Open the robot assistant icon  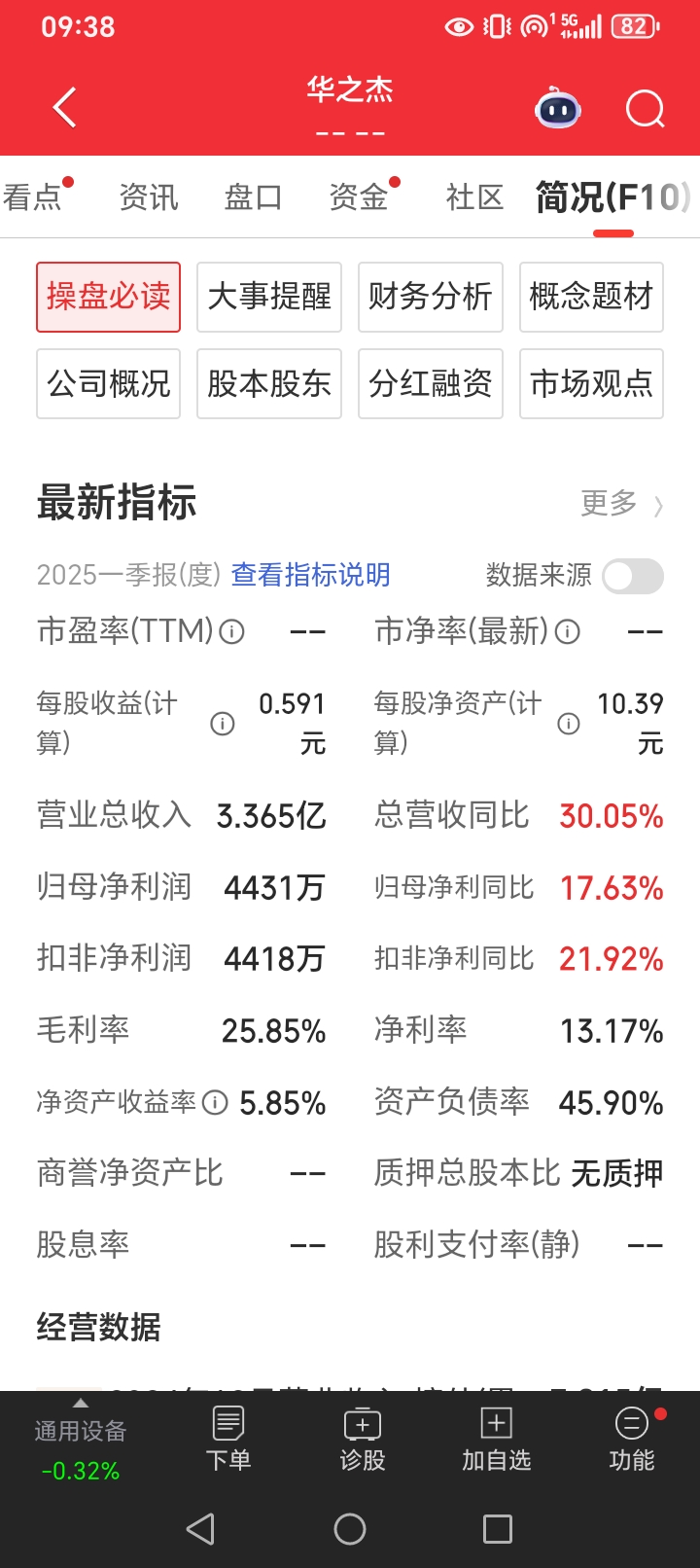pos(558,109)
